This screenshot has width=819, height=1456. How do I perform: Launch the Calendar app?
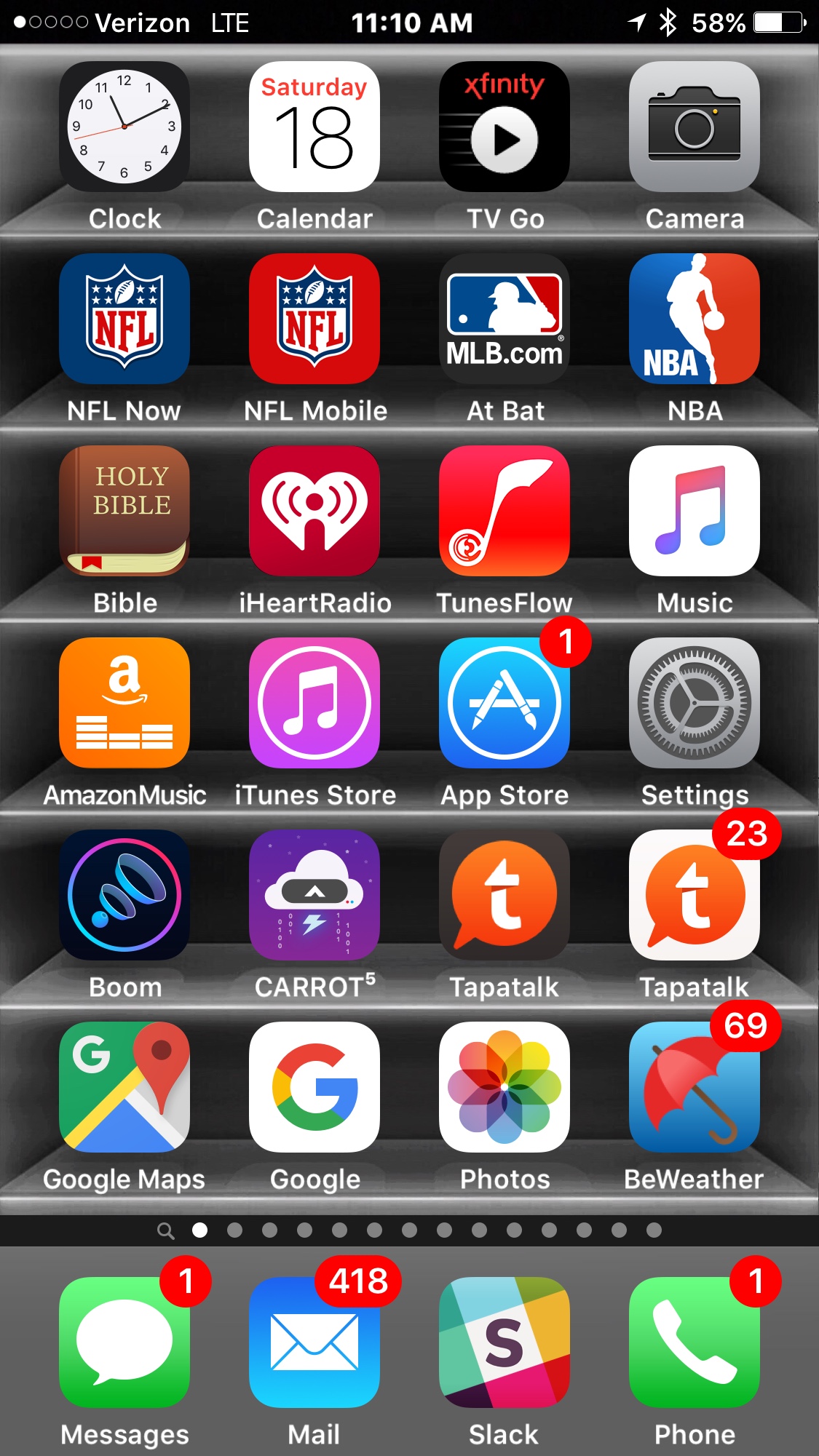click(x=314, y=127)
